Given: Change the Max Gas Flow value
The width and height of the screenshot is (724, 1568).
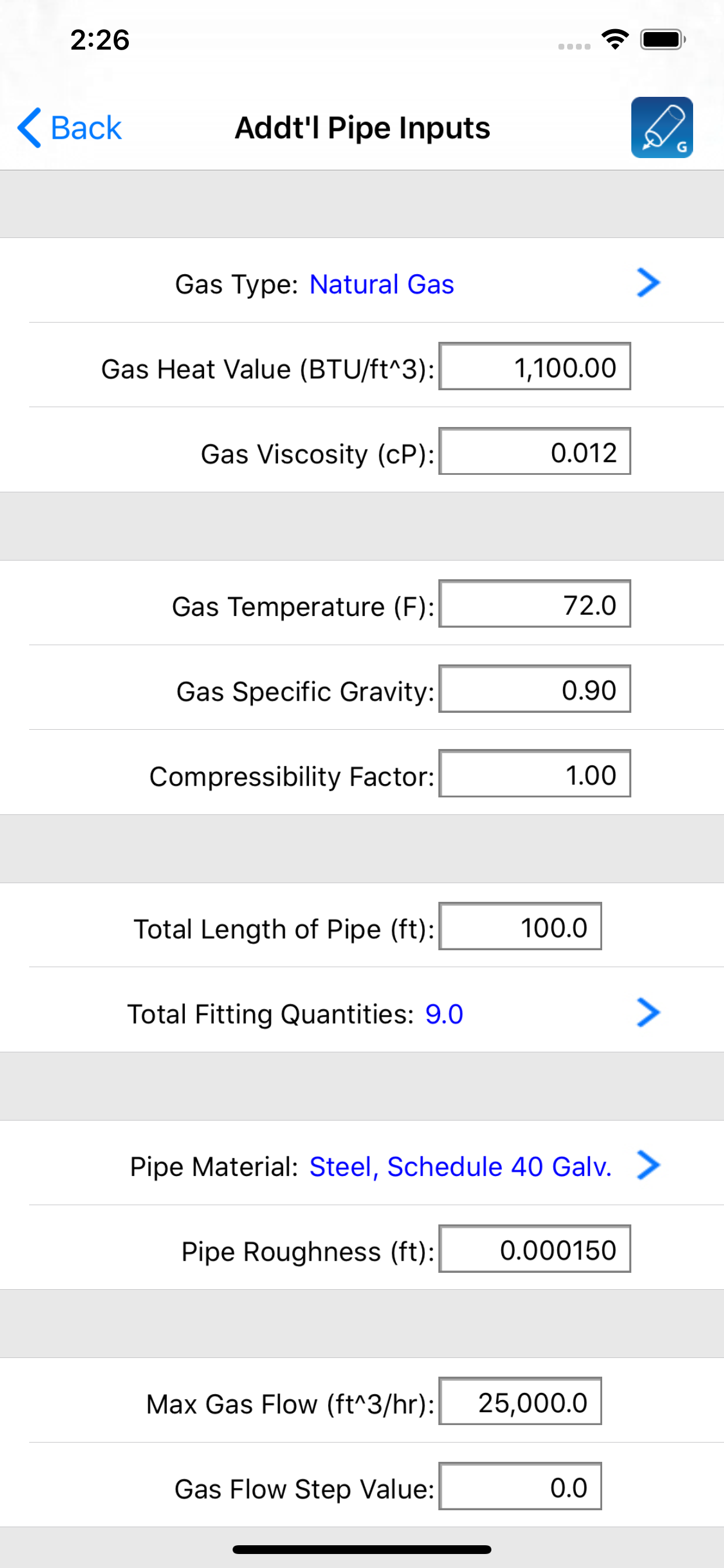Looking at the screenshot, I should pos(520,1401).
